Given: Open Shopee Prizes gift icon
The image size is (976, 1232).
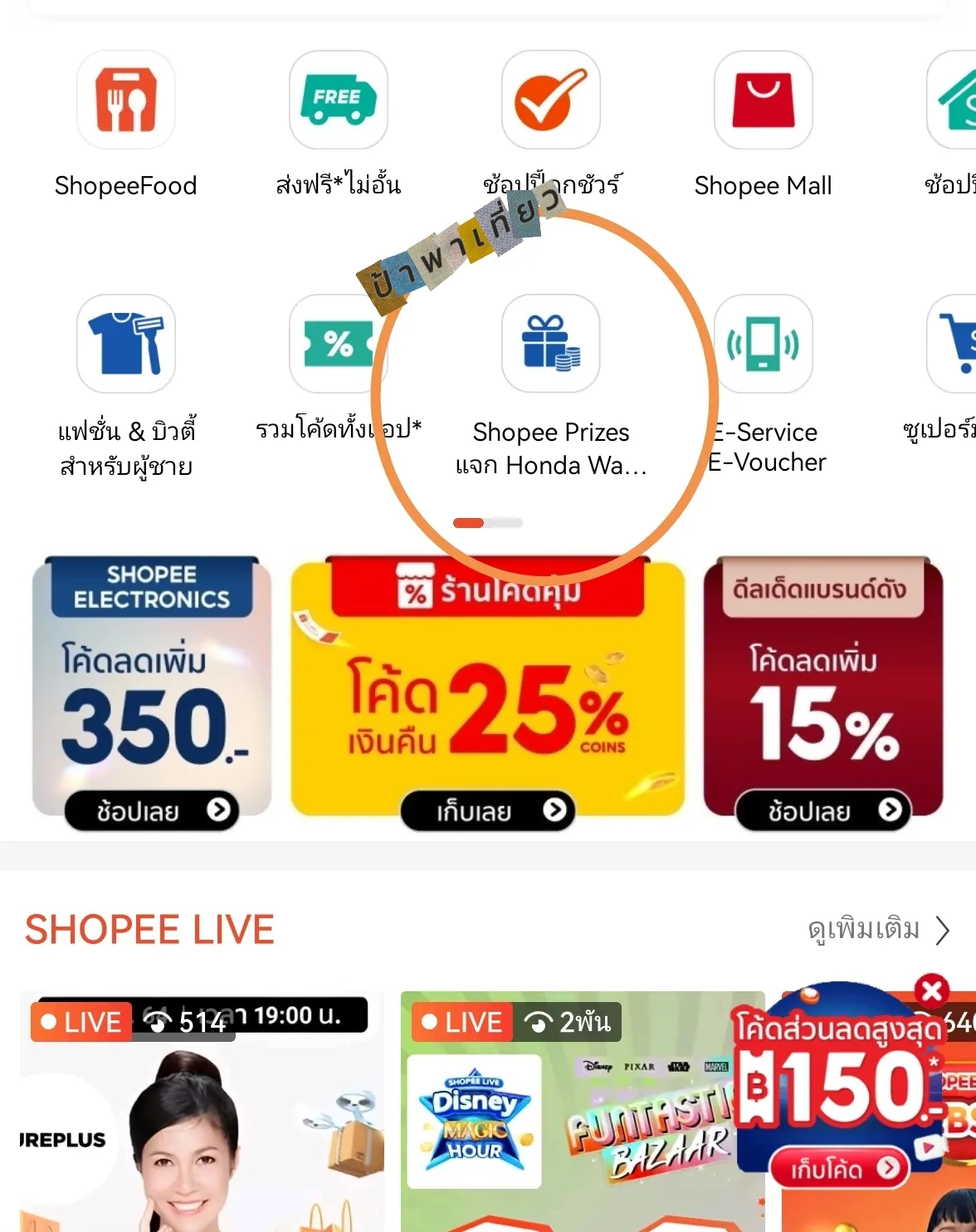Looking at the screenshot, I should pyautogui.click(x=550, y=344).
